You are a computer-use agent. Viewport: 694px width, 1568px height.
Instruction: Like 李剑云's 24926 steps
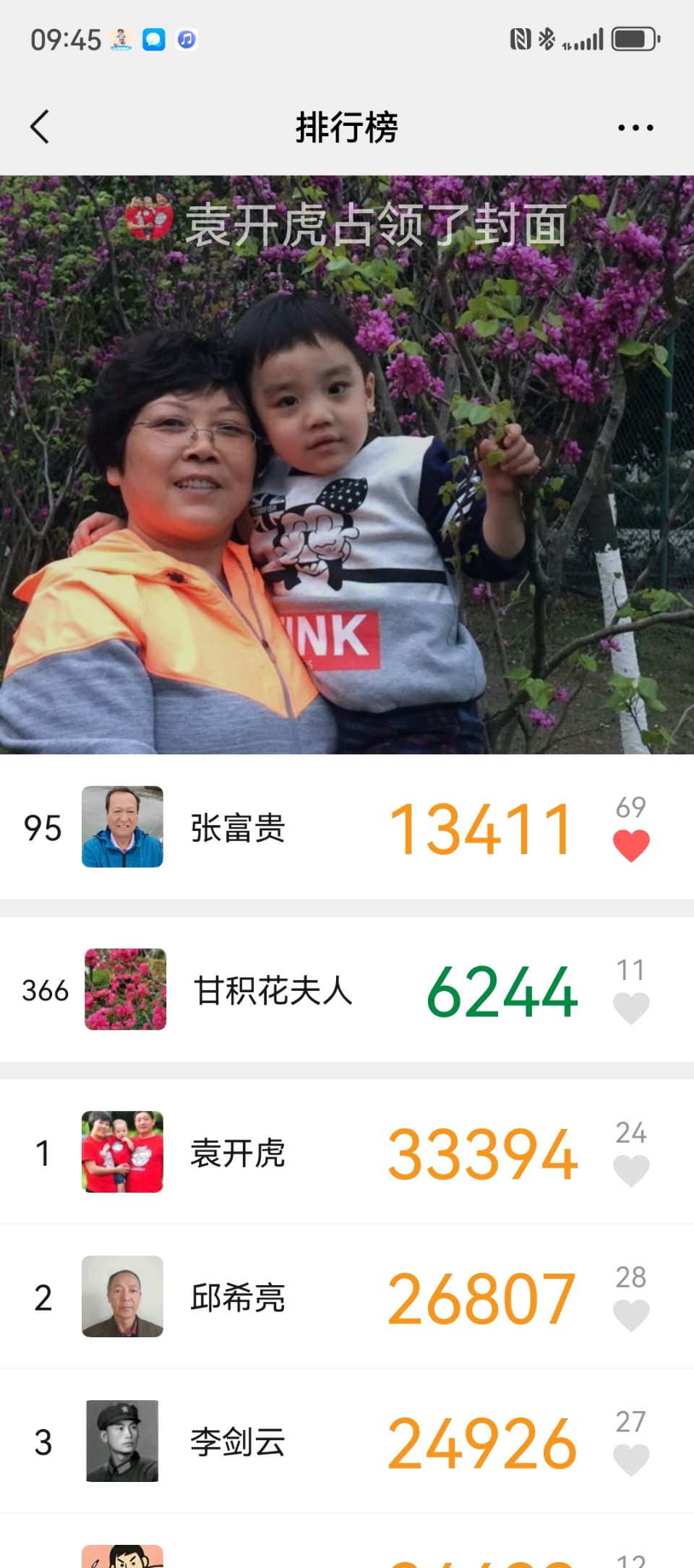coord(631,1460)
